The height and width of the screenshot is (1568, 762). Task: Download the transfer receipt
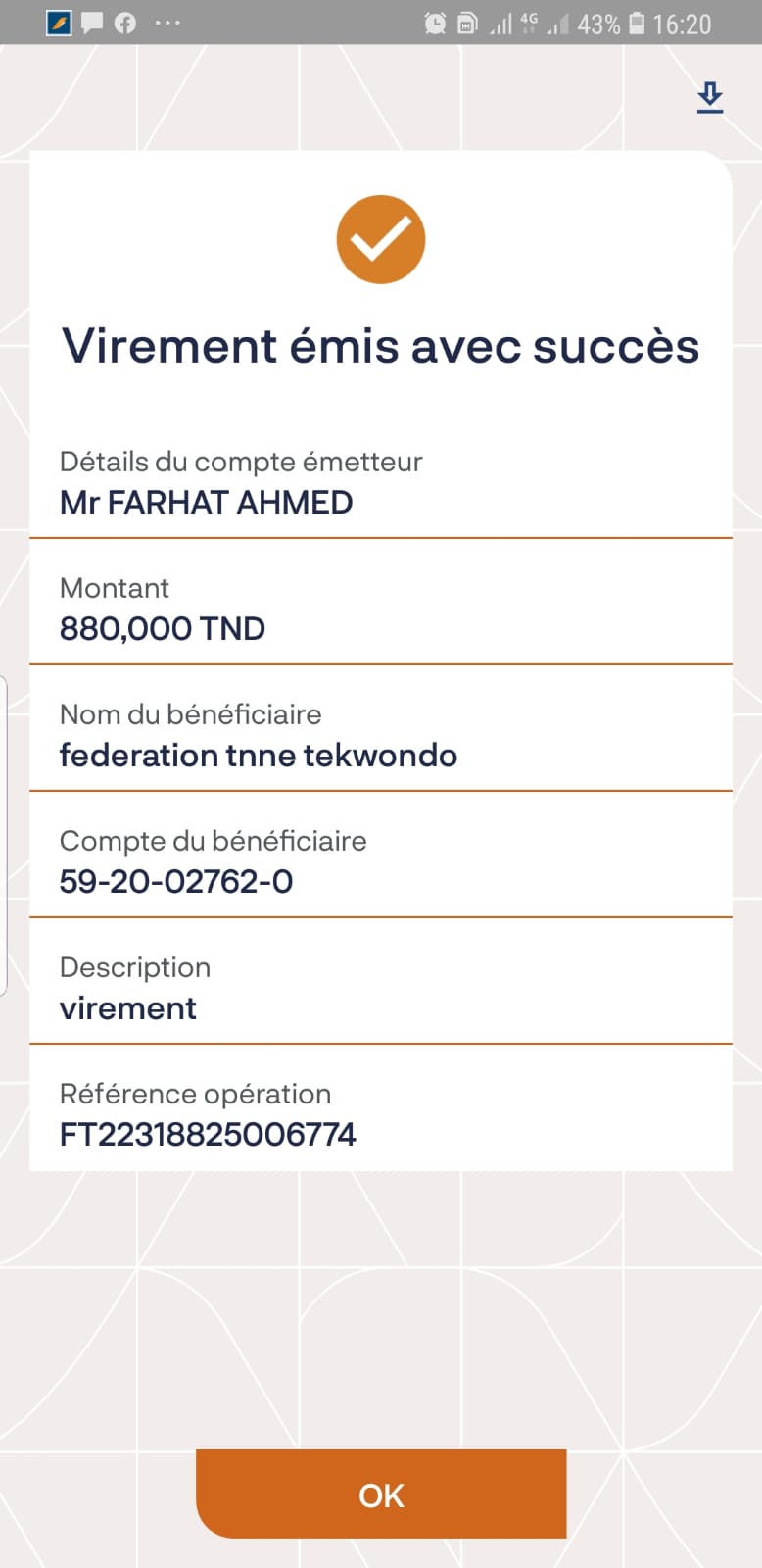coord(710,98)
